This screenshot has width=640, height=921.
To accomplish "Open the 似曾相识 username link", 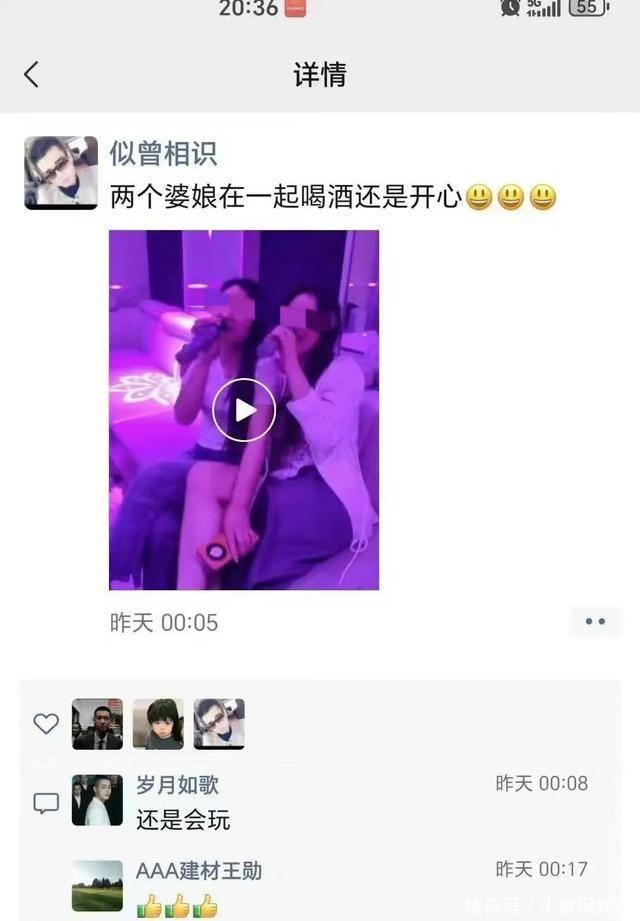I will tap(163, 154).
